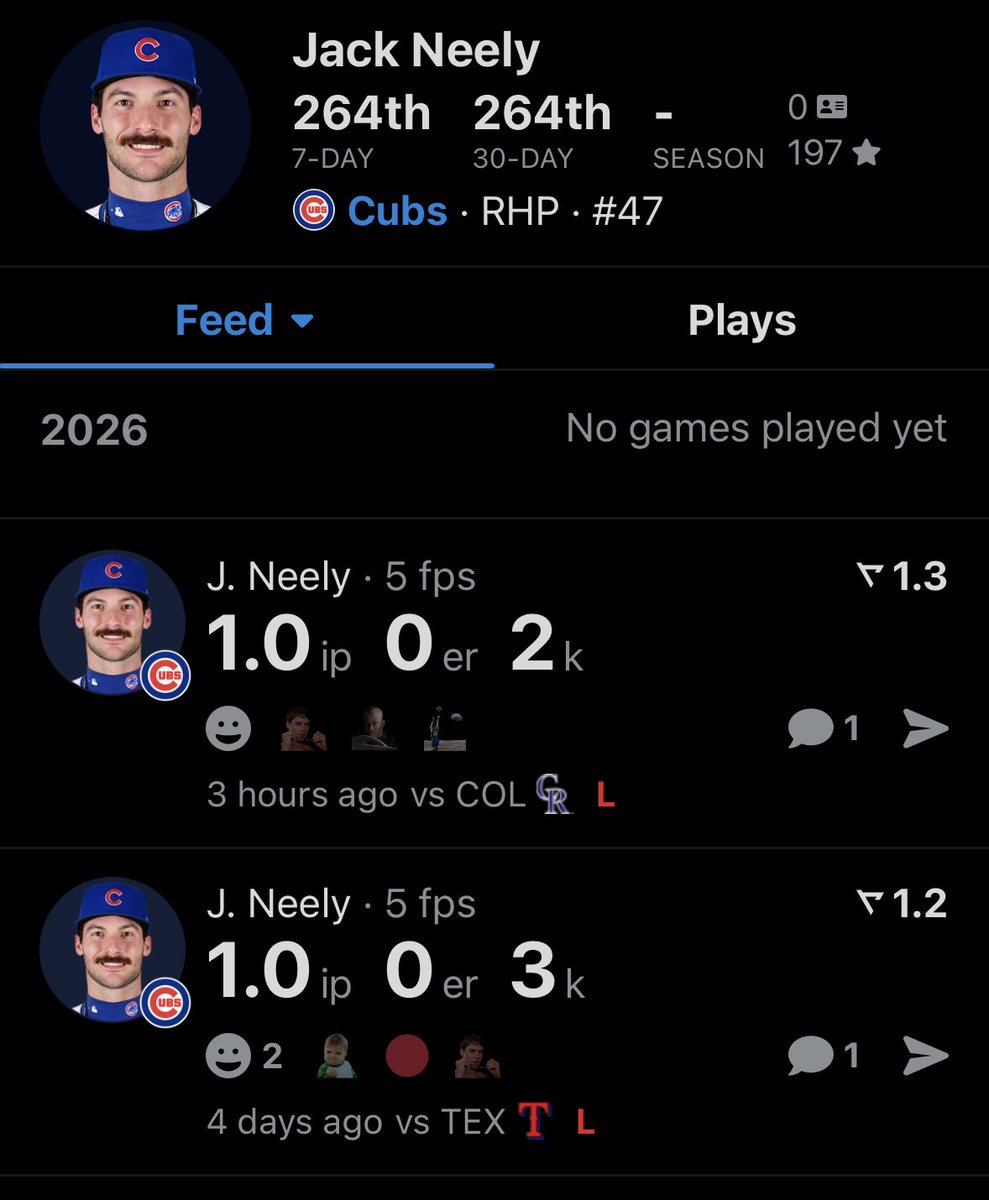Add a reaction to the COL game entry
Image resolution: width=989 pixels, height=1200 pixels.
click(x=228, y=729)
